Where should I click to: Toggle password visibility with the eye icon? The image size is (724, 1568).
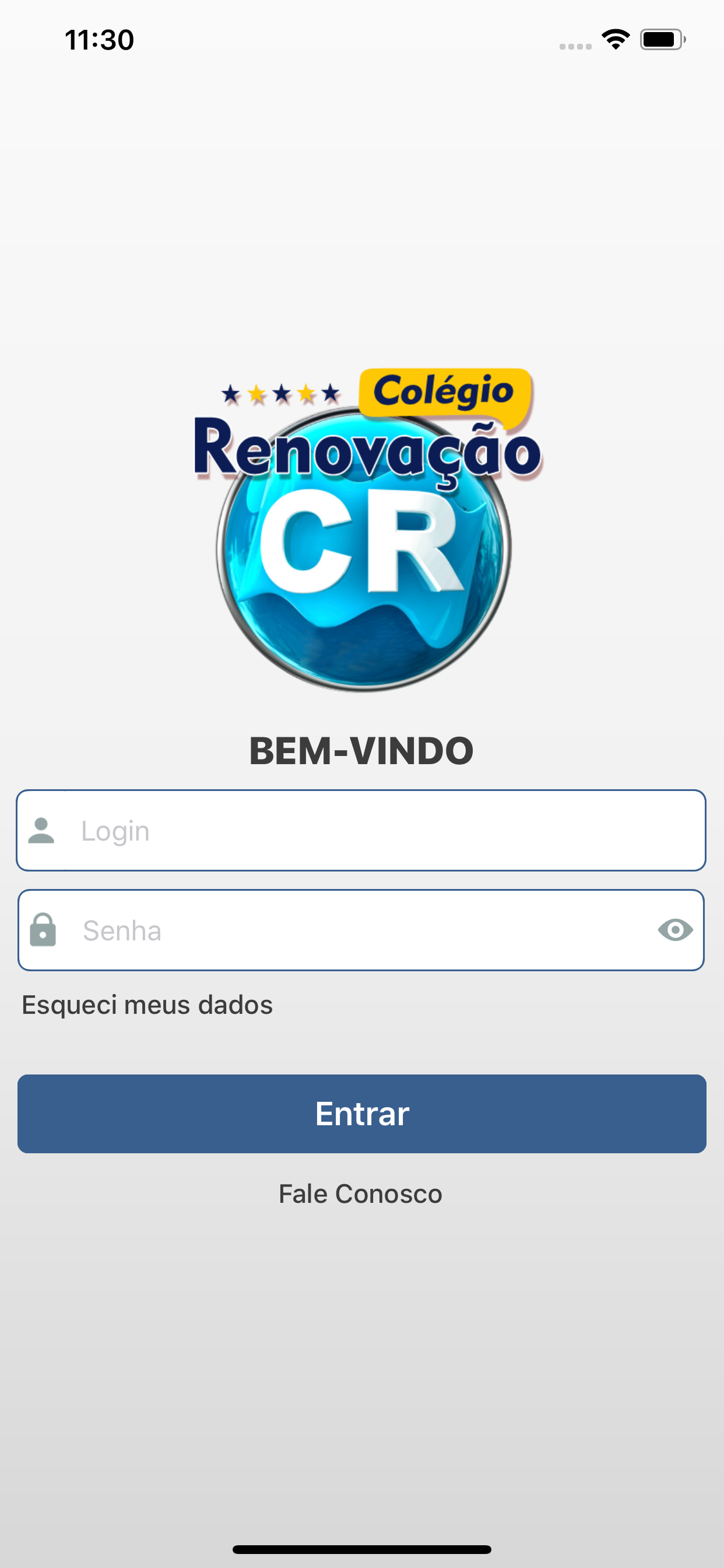(676, 929)
